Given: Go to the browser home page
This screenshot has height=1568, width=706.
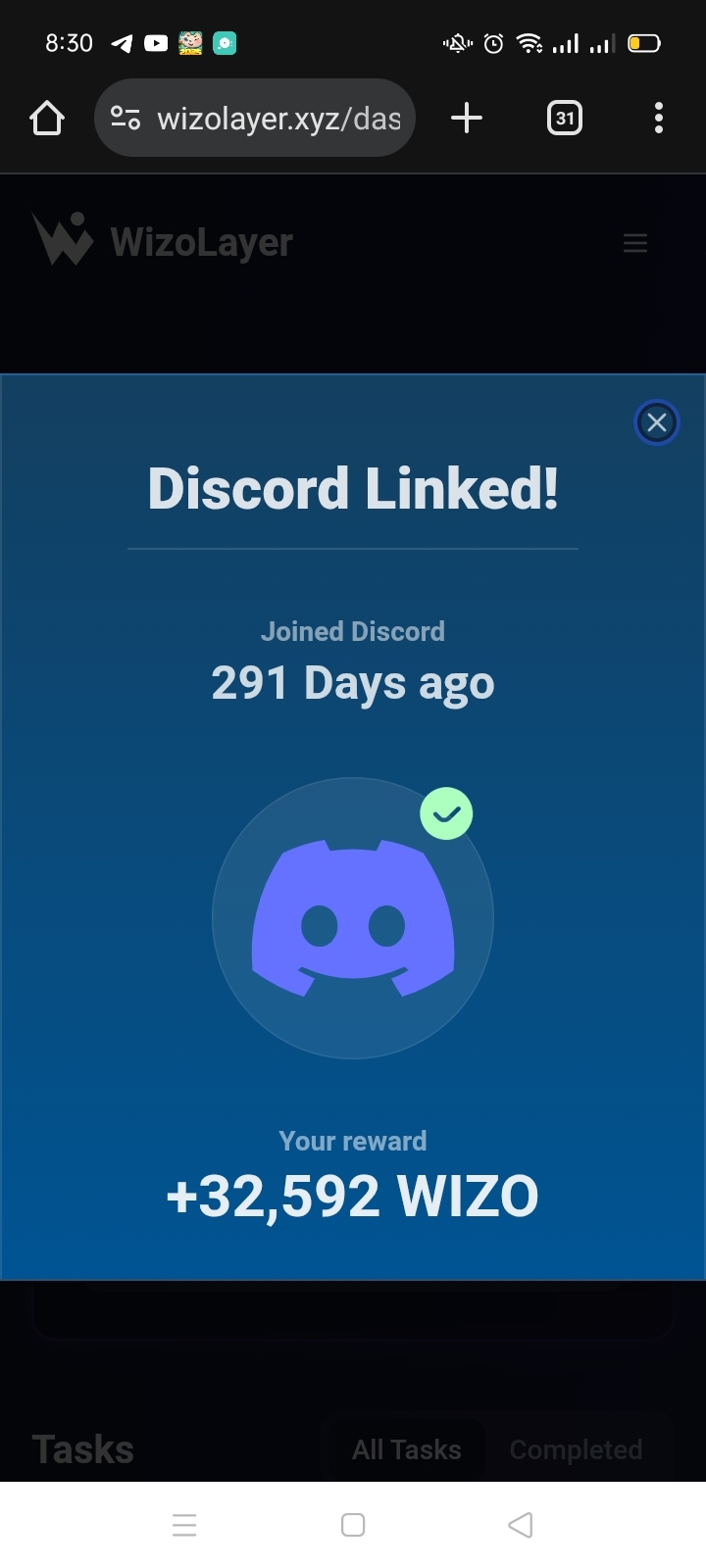Looking at the screenshot, I should click(47, 119).
